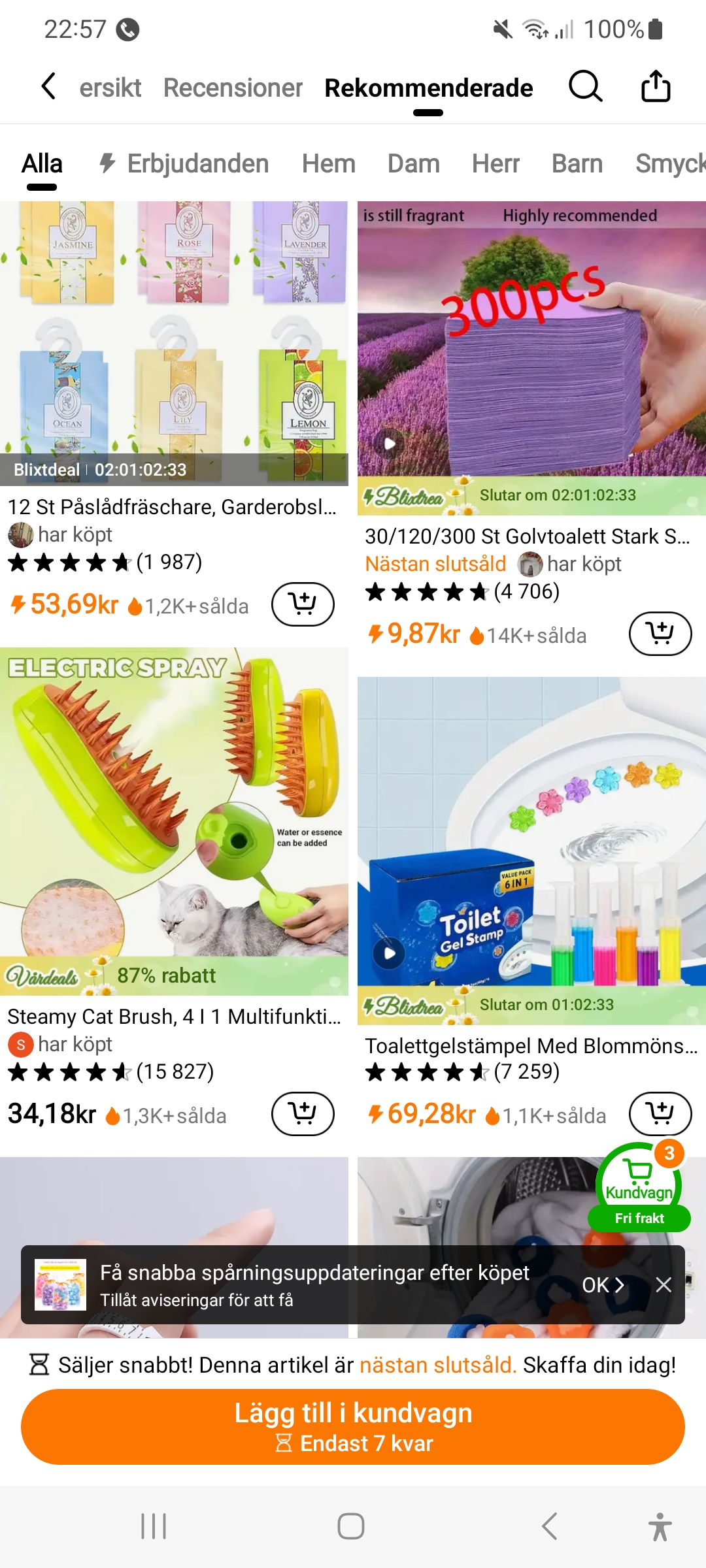Dismiss the tracking updates banner
Screen dimensions: 706x1568
tap(664, 1285)
